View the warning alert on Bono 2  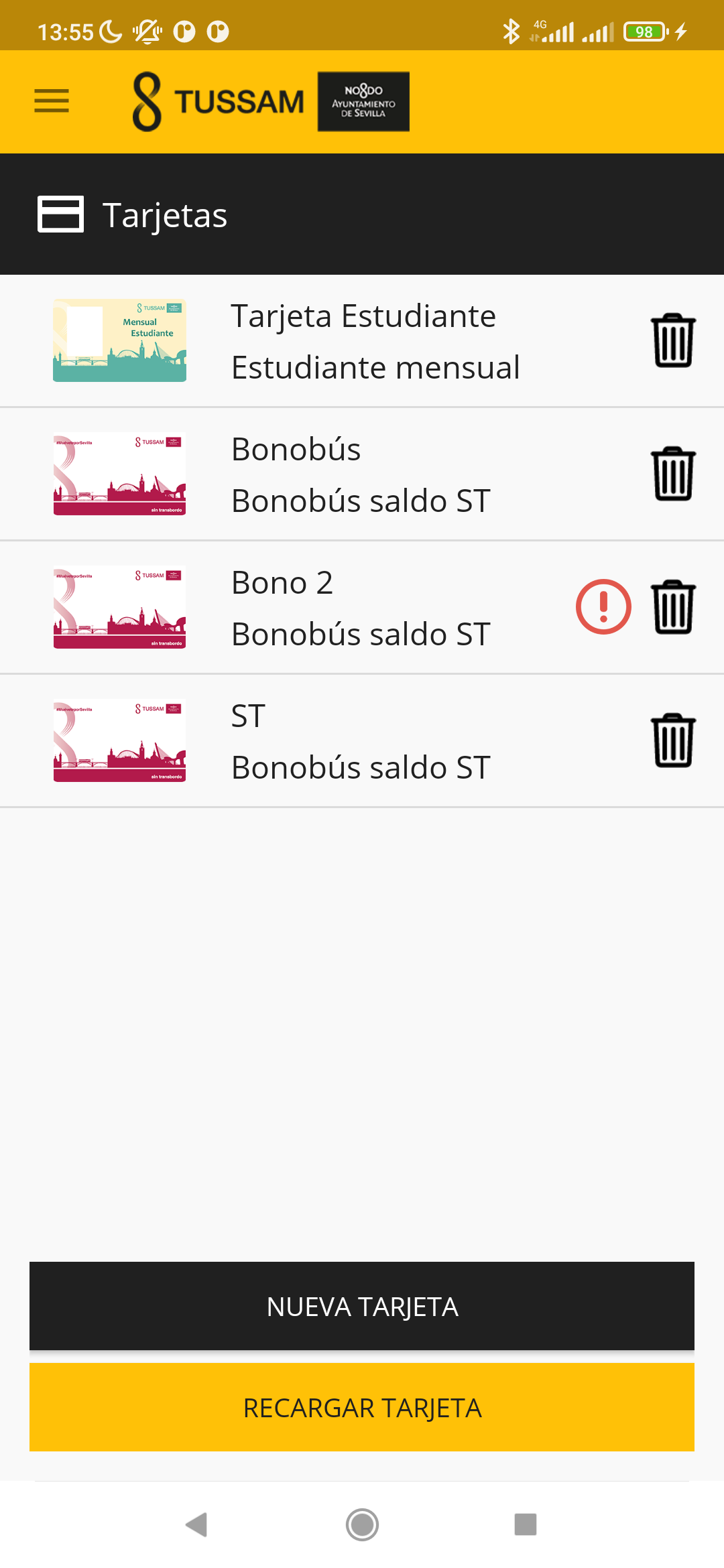coord(603,607)
